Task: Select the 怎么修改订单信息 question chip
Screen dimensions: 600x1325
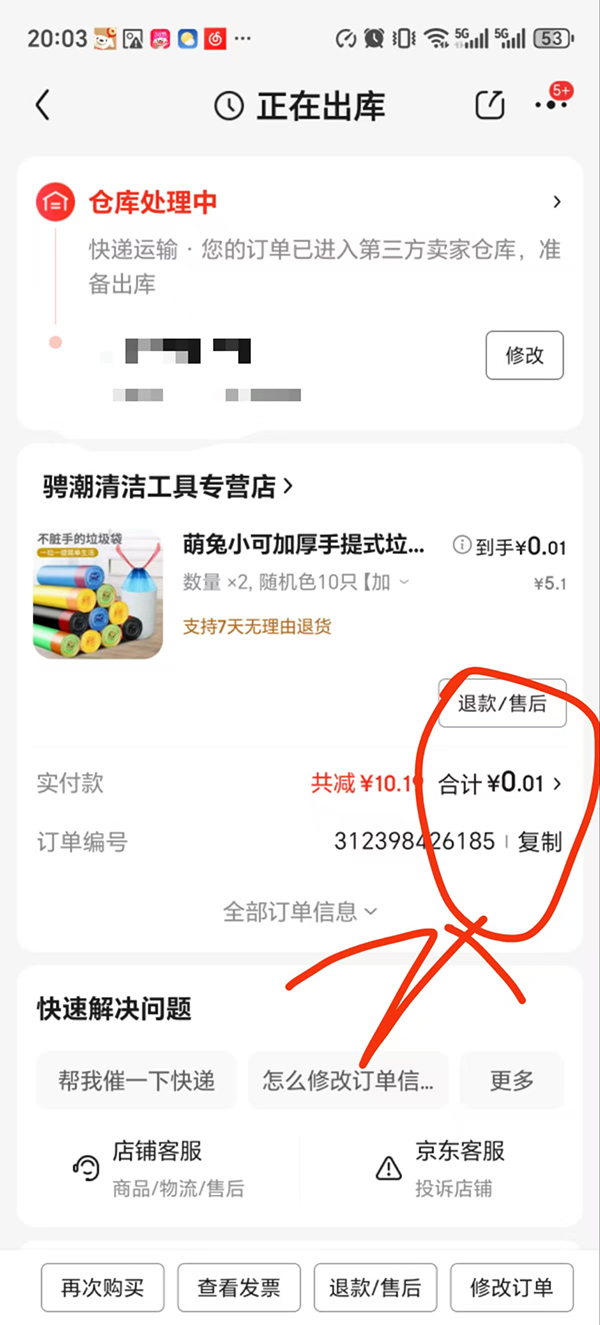Action: coord(348,1081)
